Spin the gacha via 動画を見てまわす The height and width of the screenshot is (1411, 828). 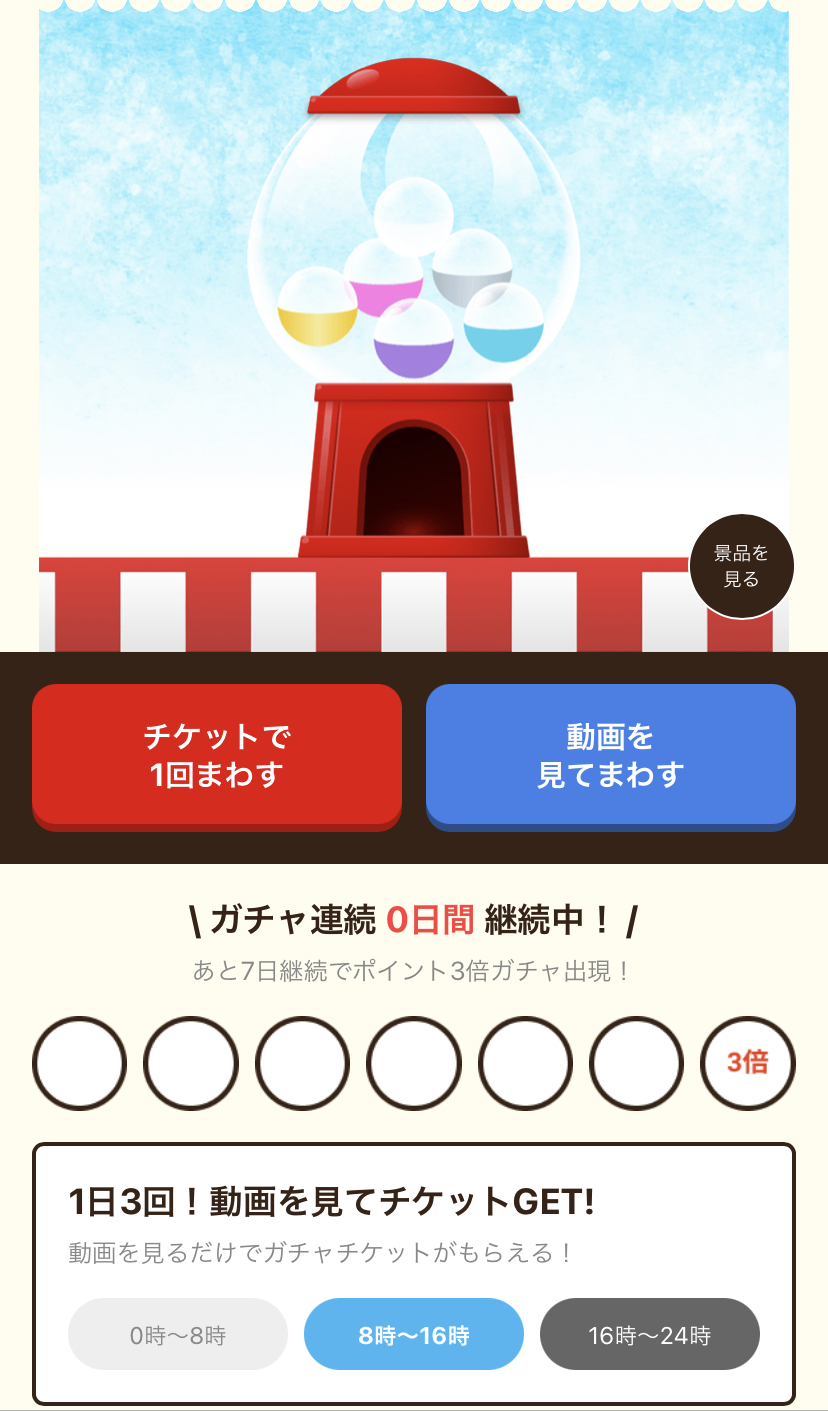(611, 756)
